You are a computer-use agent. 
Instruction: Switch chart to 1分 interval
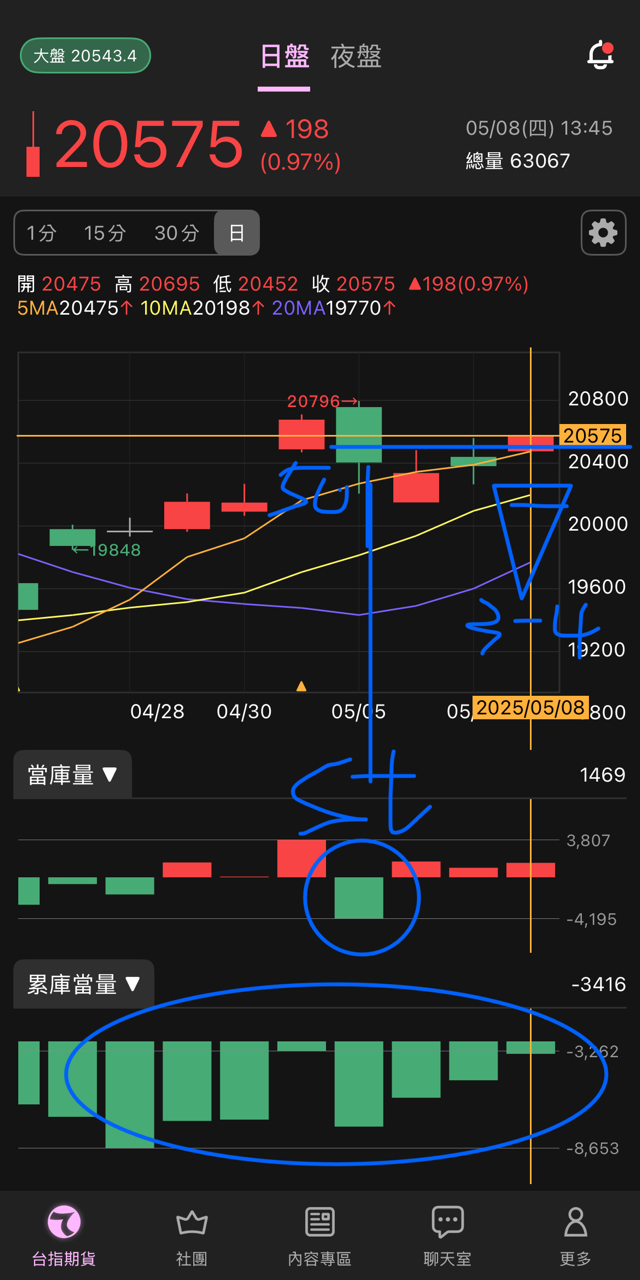click(41, 233)
